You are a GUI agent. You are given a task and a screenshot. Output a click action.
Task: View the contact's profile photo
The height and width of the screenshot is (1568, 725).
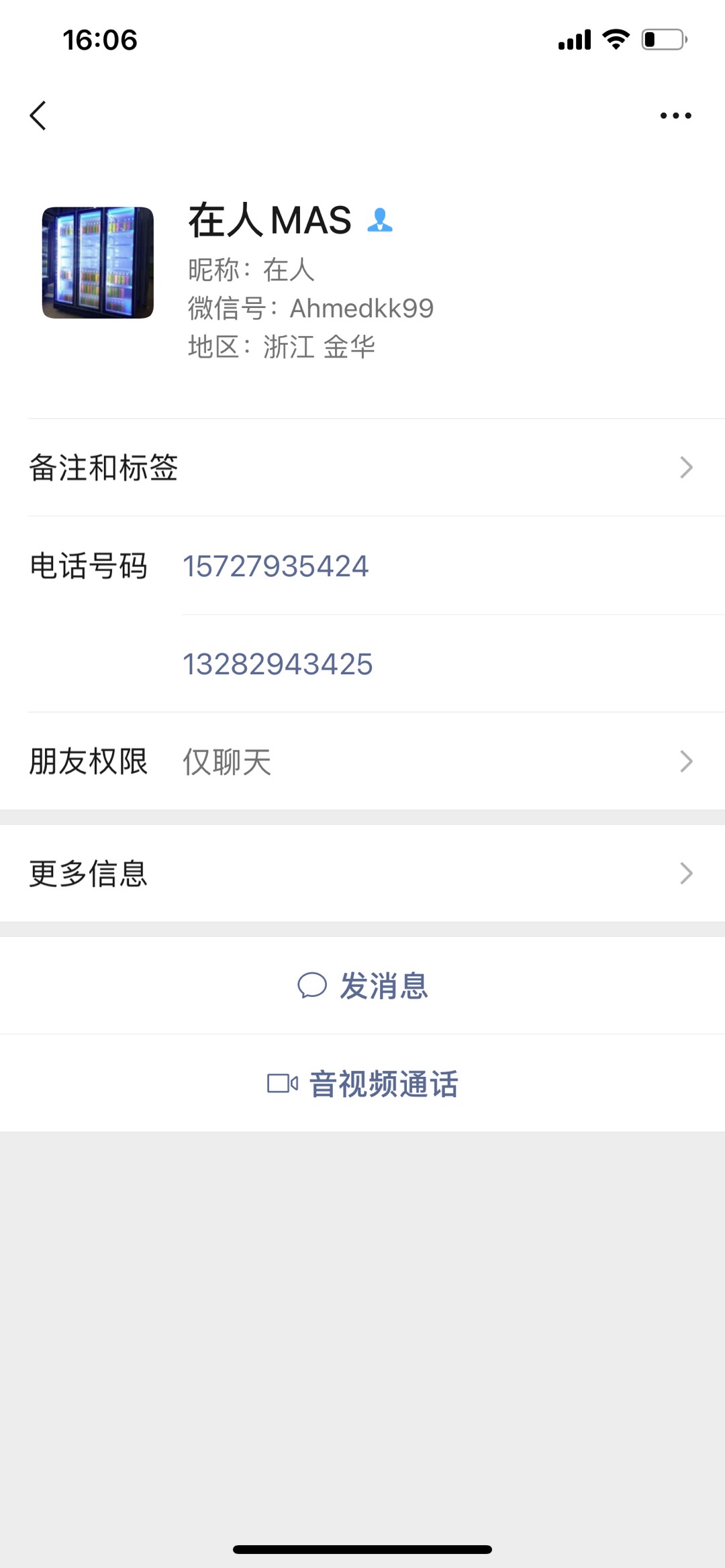(98, 262)
